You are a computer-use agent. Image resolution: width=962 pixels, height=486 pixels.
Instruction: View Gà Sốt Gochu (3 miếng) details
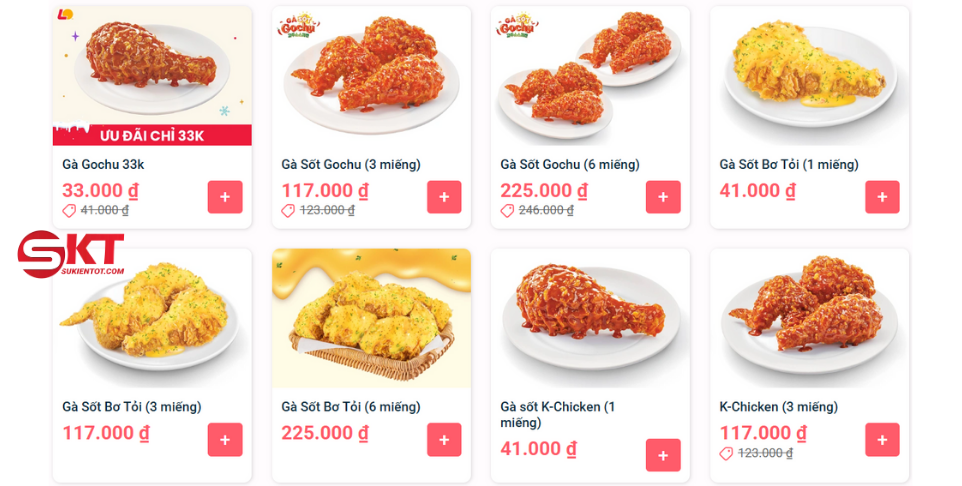coord(371,75)
